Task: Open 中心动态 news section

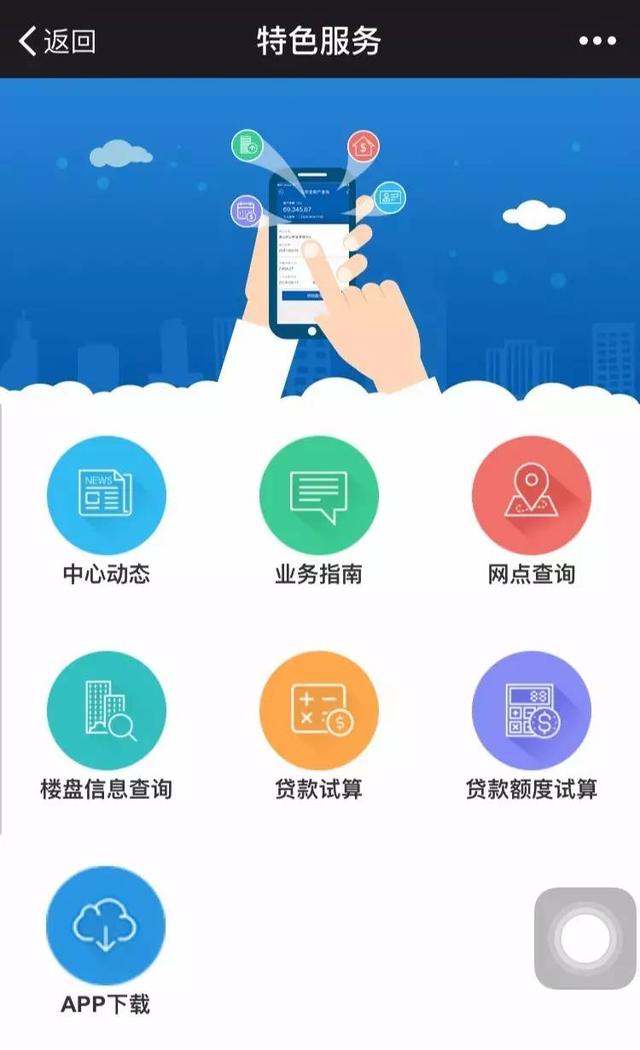Action: tap(106, 496)
